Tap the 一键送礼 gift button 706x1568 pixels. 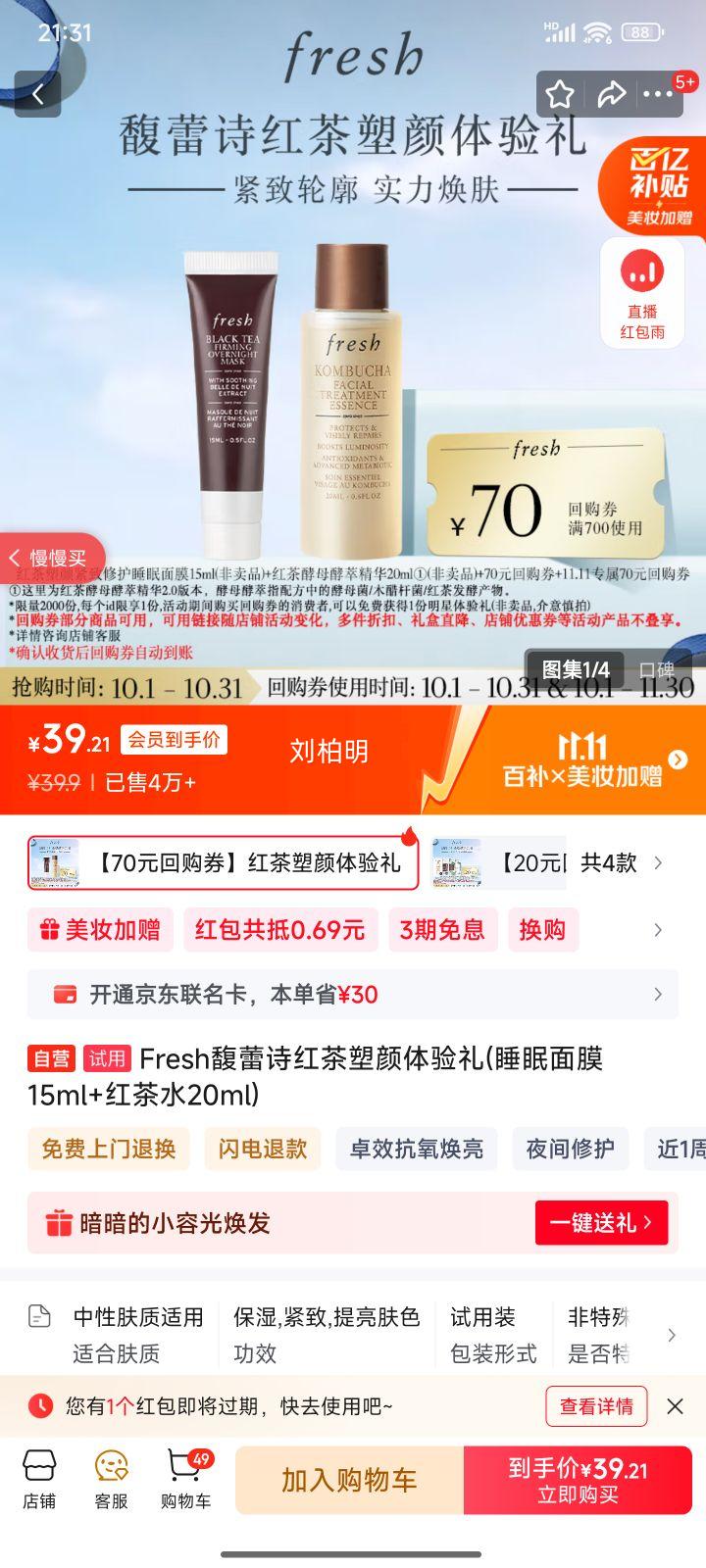click(601, 1223)
